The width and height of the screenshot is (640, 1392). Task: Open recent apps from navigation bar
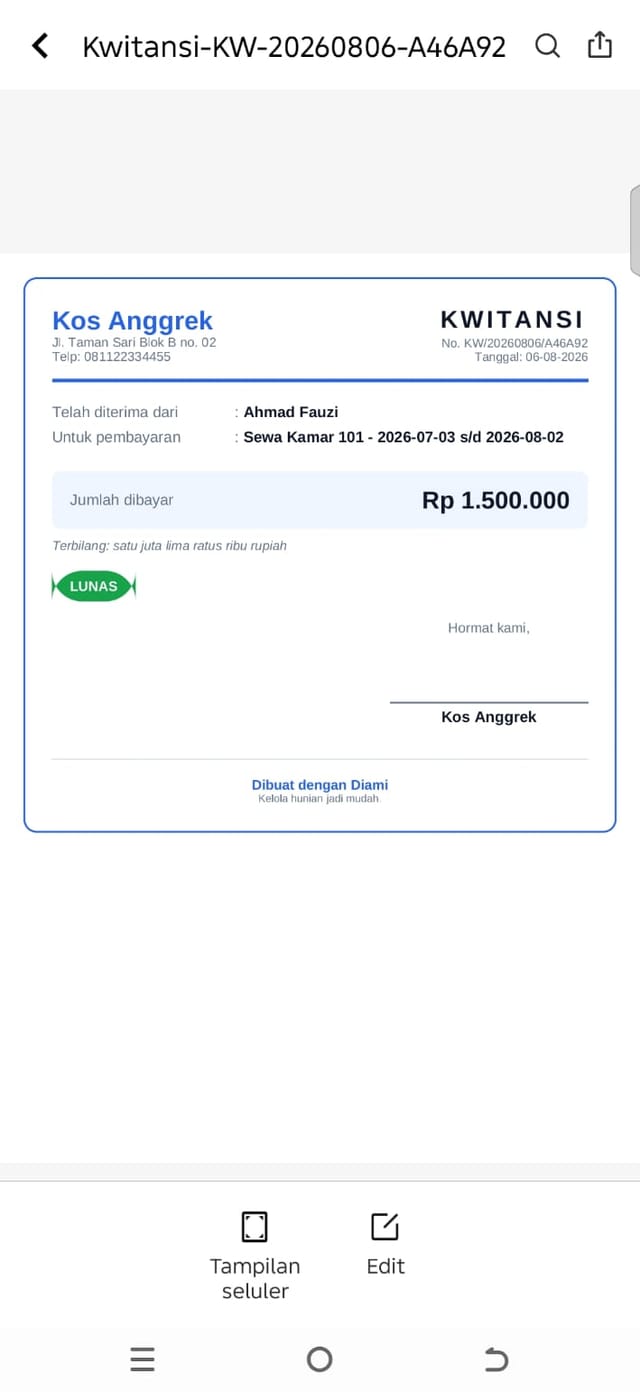(x=143, y=1359)
